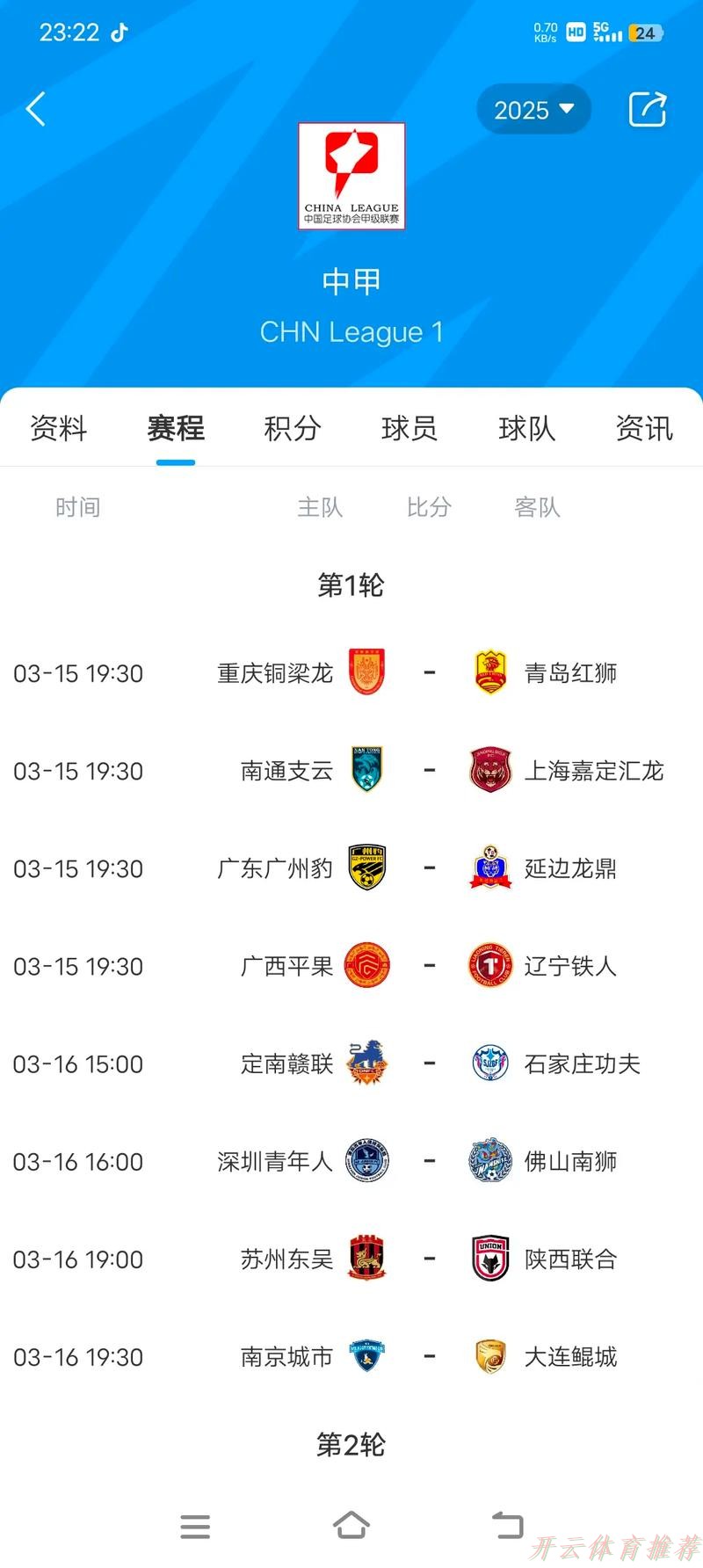Switch to the 积分 tab
The height and width of the screenshot is (1568, 703).
[293, 429]
